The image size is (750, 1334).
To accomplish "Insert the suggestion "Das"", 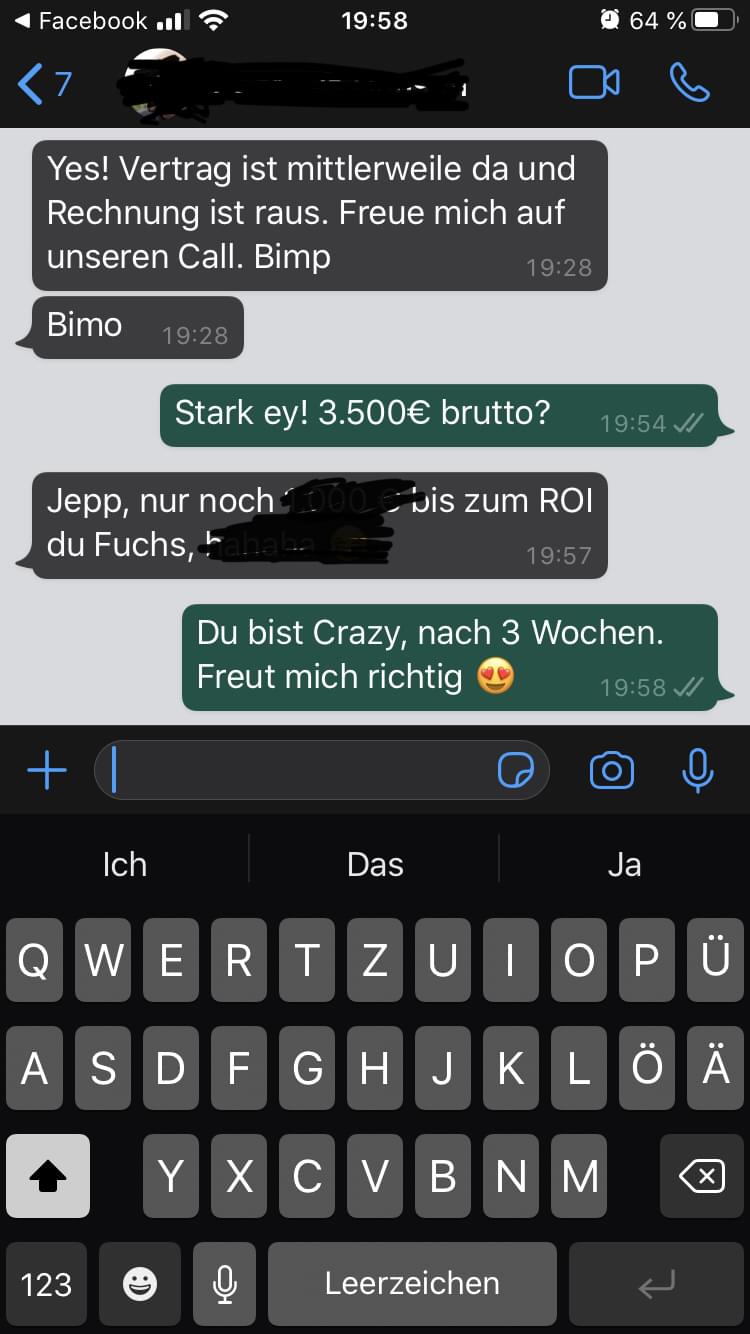I will click(x=375, y=864).
